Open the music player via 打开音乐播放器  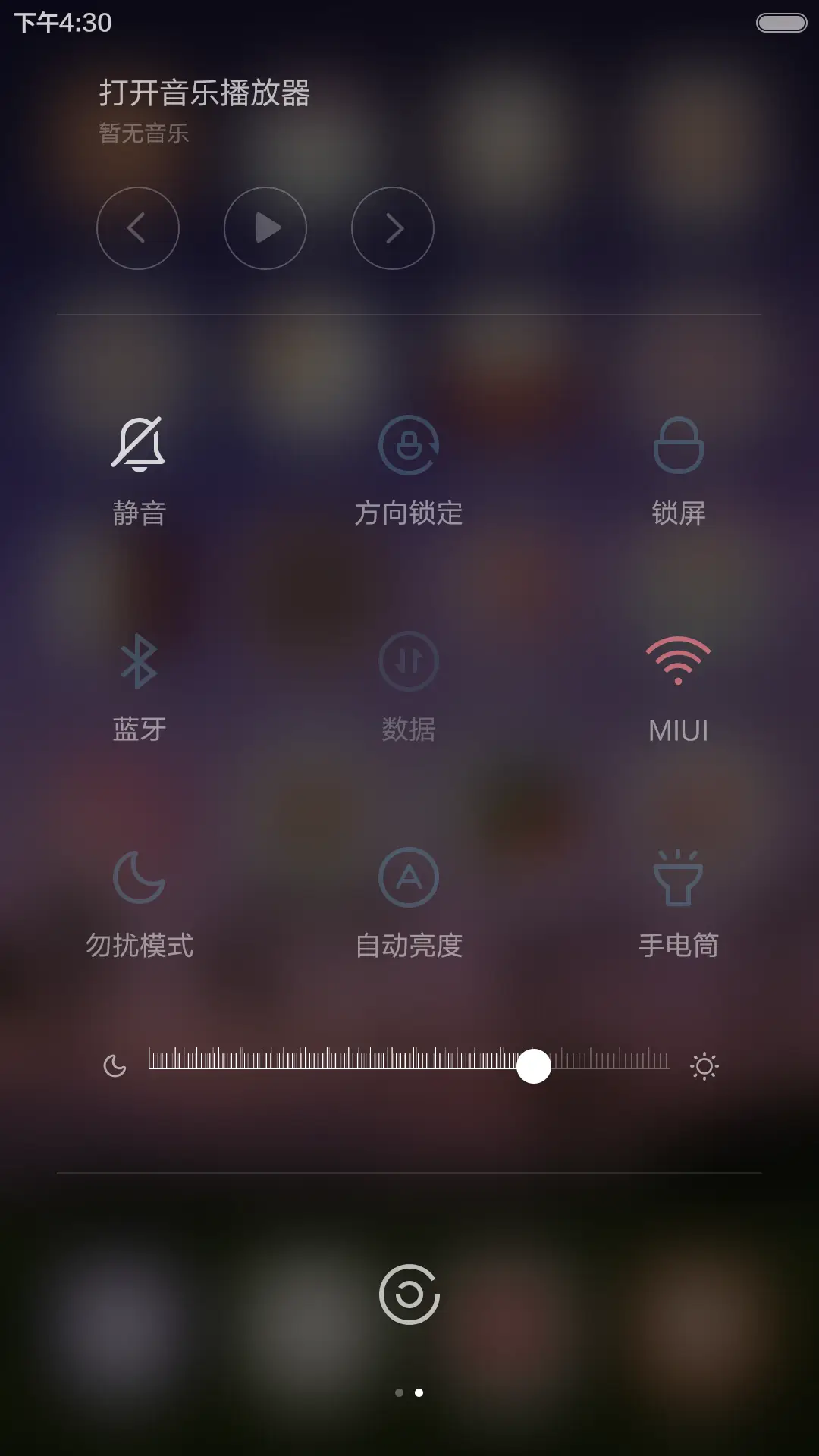206,93
